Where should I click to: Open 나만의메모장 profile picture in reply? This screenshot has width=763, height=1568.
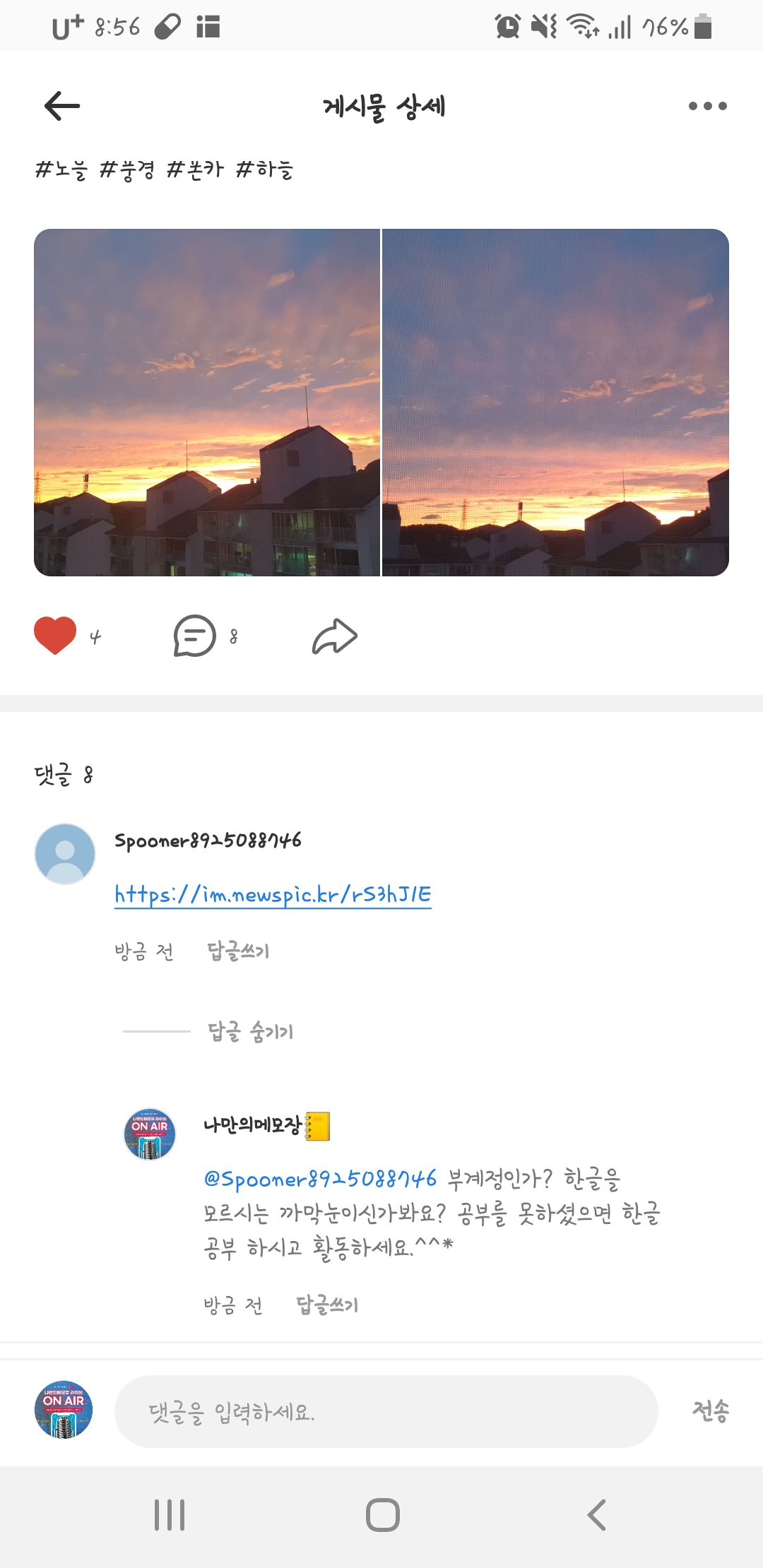pyautogui.click(x=150, y=1134)
